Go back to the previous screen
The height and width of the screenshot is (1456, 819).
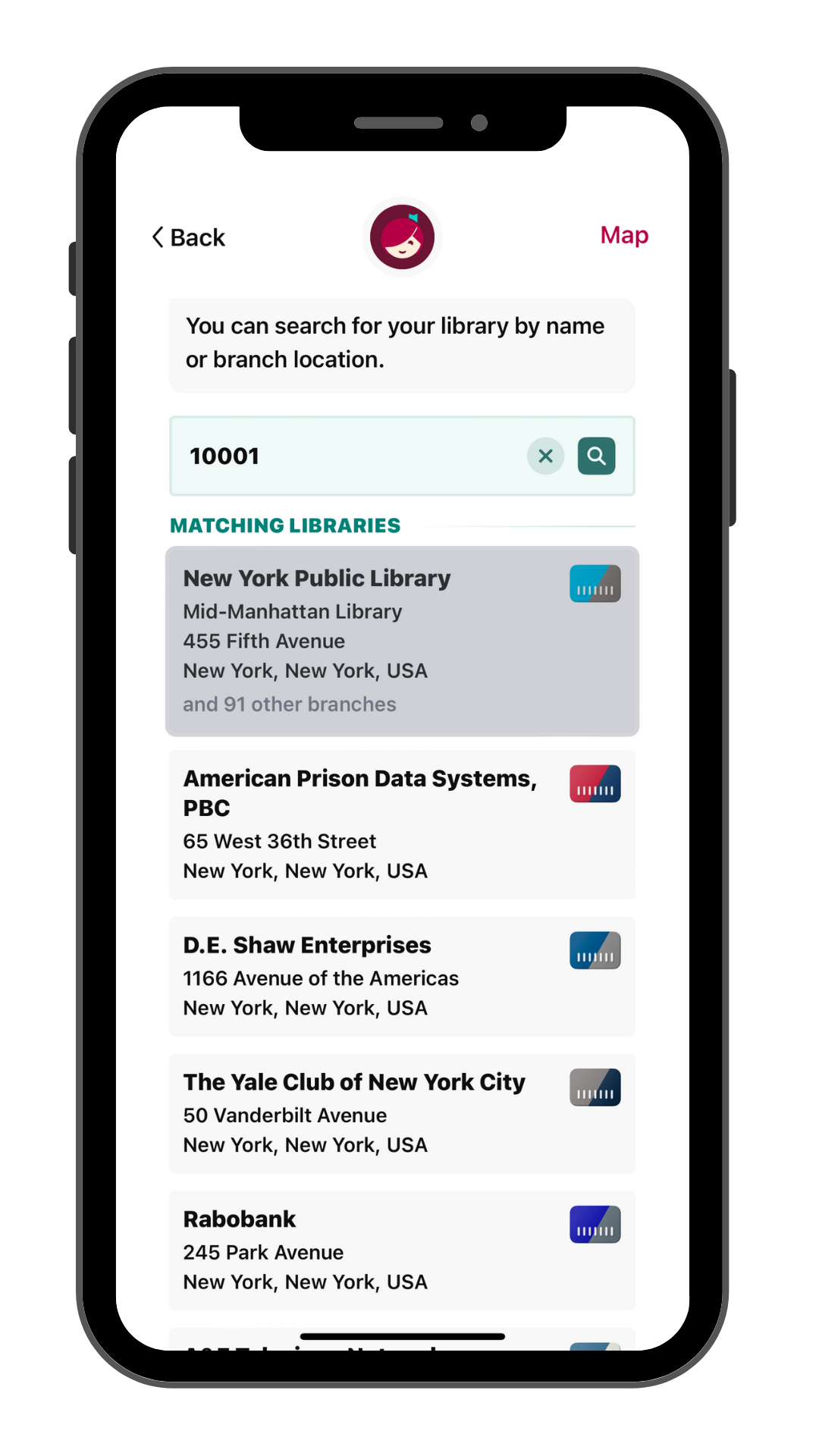click(x=189, y=237)
